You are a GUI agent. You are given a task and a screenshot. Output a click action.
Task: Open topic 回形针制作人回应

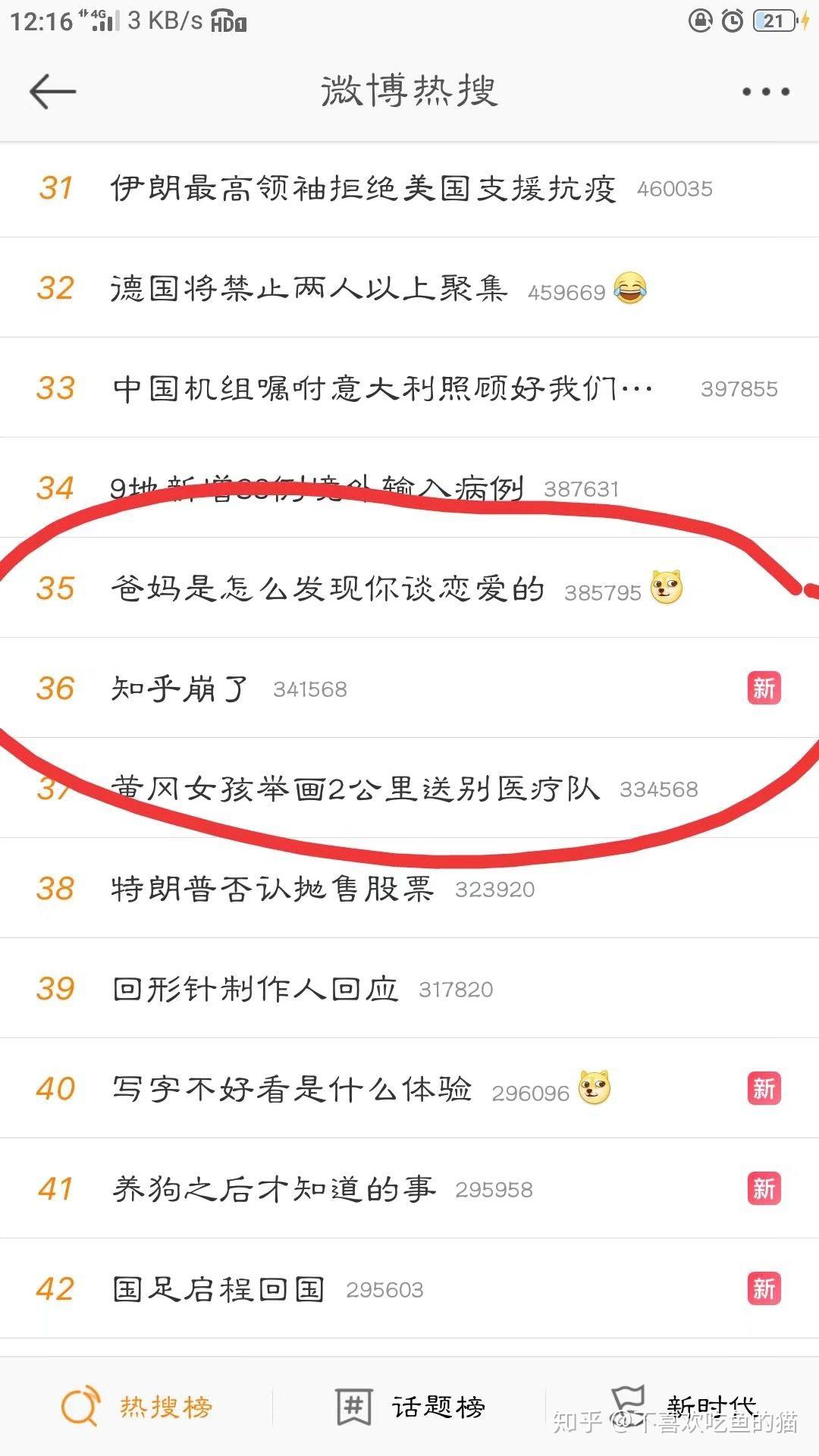click(409, 989)
